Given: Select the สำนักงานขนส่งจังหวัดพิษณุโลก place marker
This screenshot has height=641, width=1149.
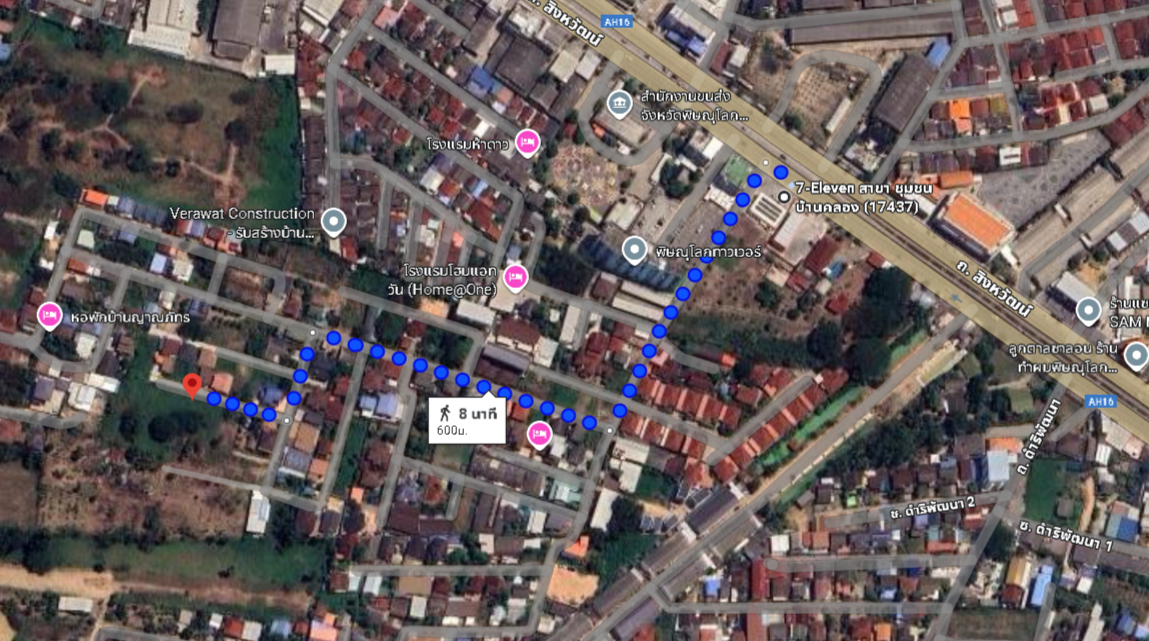Looking at the screenshot, I should coord(619,103).
